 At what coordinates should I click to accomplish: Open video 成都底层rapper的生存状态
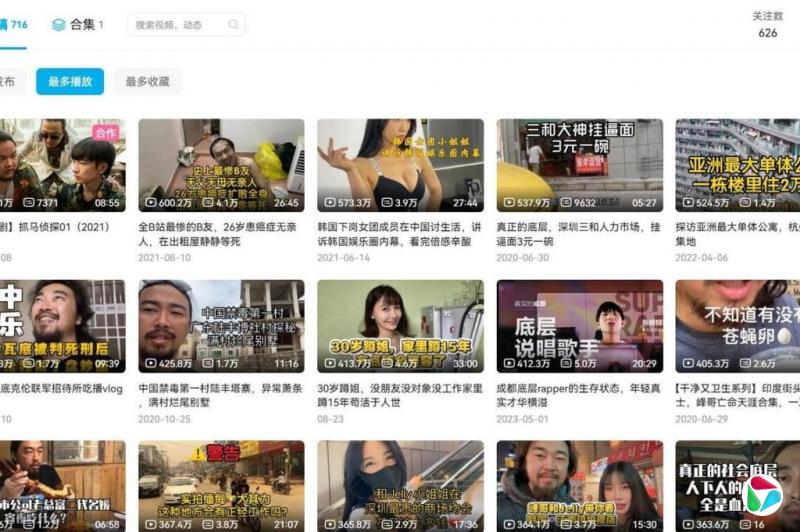579,326
